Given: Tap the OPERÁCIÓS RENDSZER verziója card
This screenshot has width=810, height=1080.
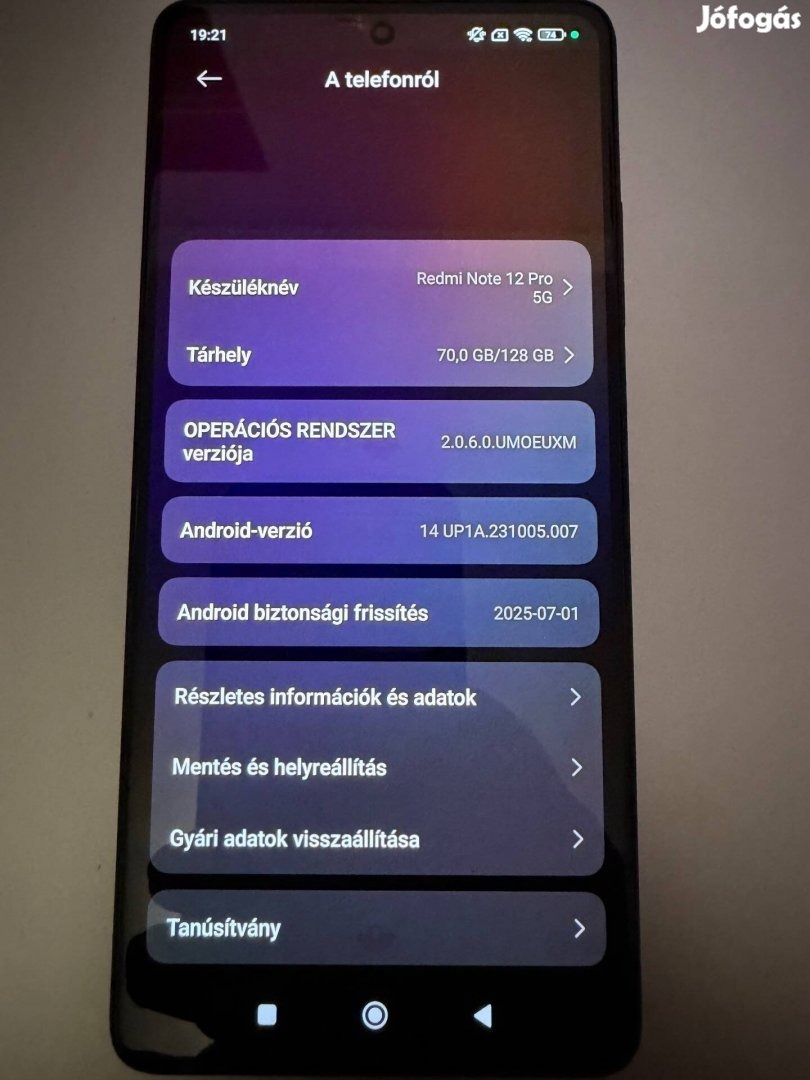Looking at the screenshot, I should (380, 442).
